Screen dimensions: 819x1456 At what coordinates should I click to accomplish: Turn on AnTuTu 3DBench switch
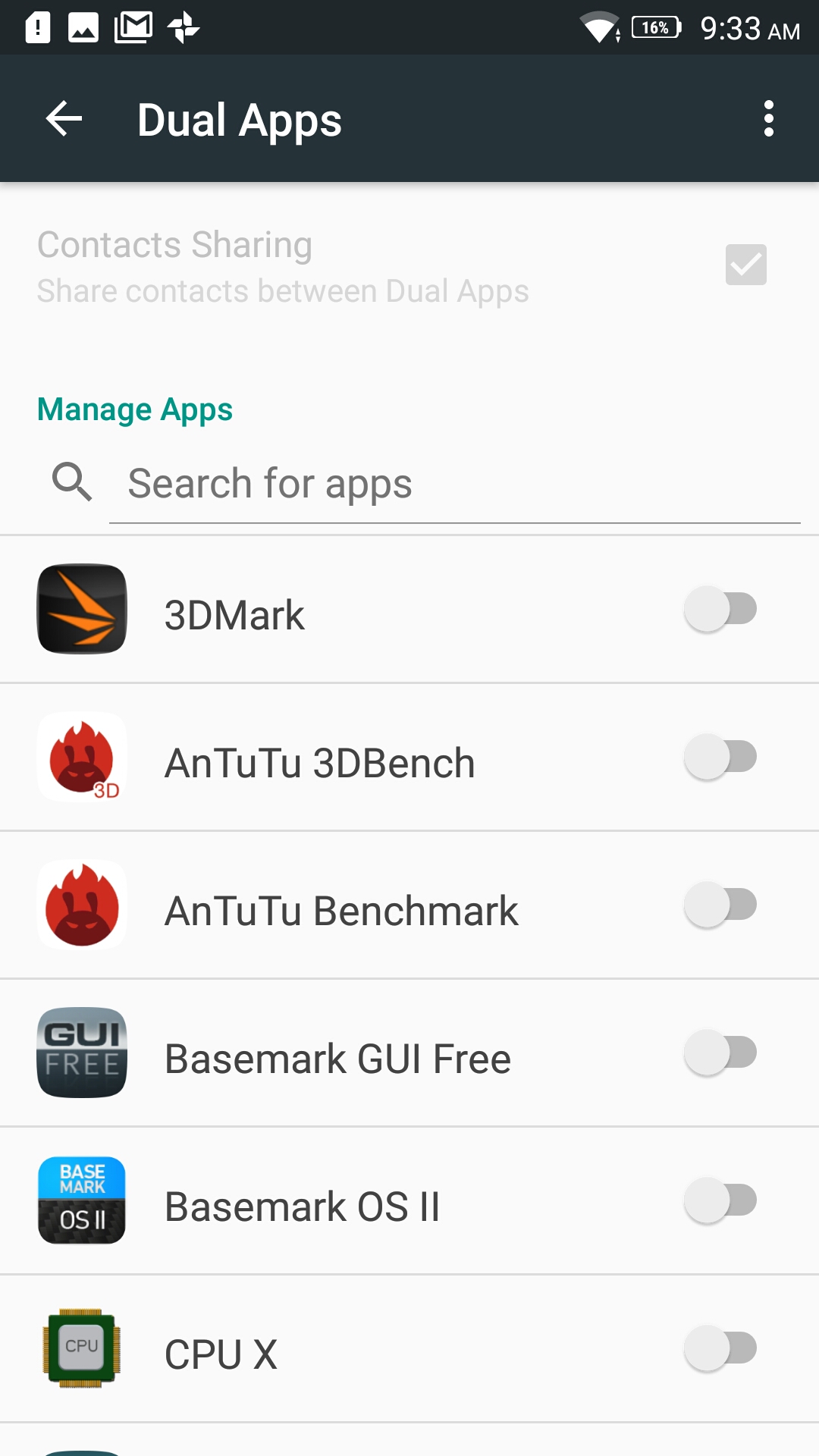tap(720, 757)
